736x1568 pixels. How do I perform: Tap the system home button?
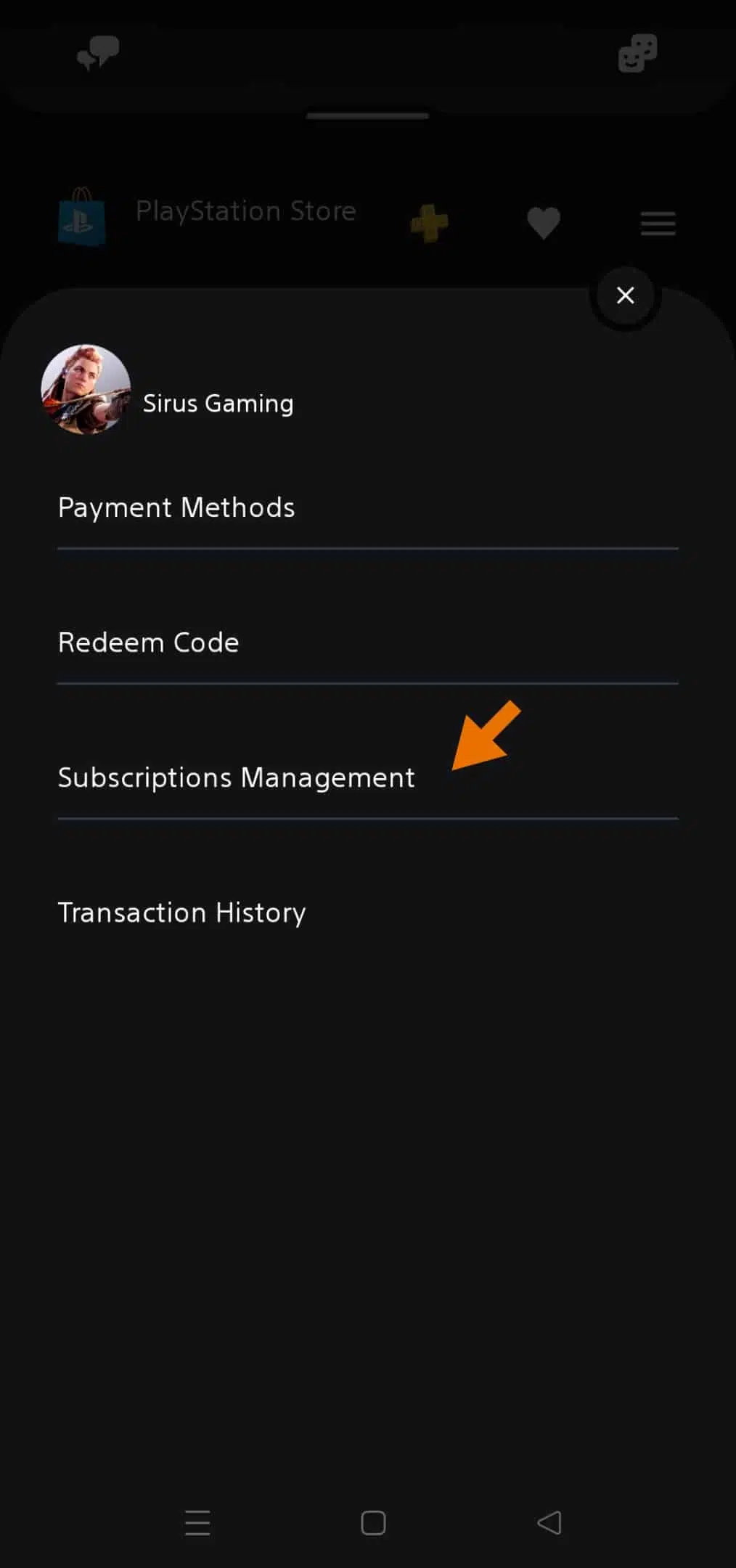(373, 1522)
